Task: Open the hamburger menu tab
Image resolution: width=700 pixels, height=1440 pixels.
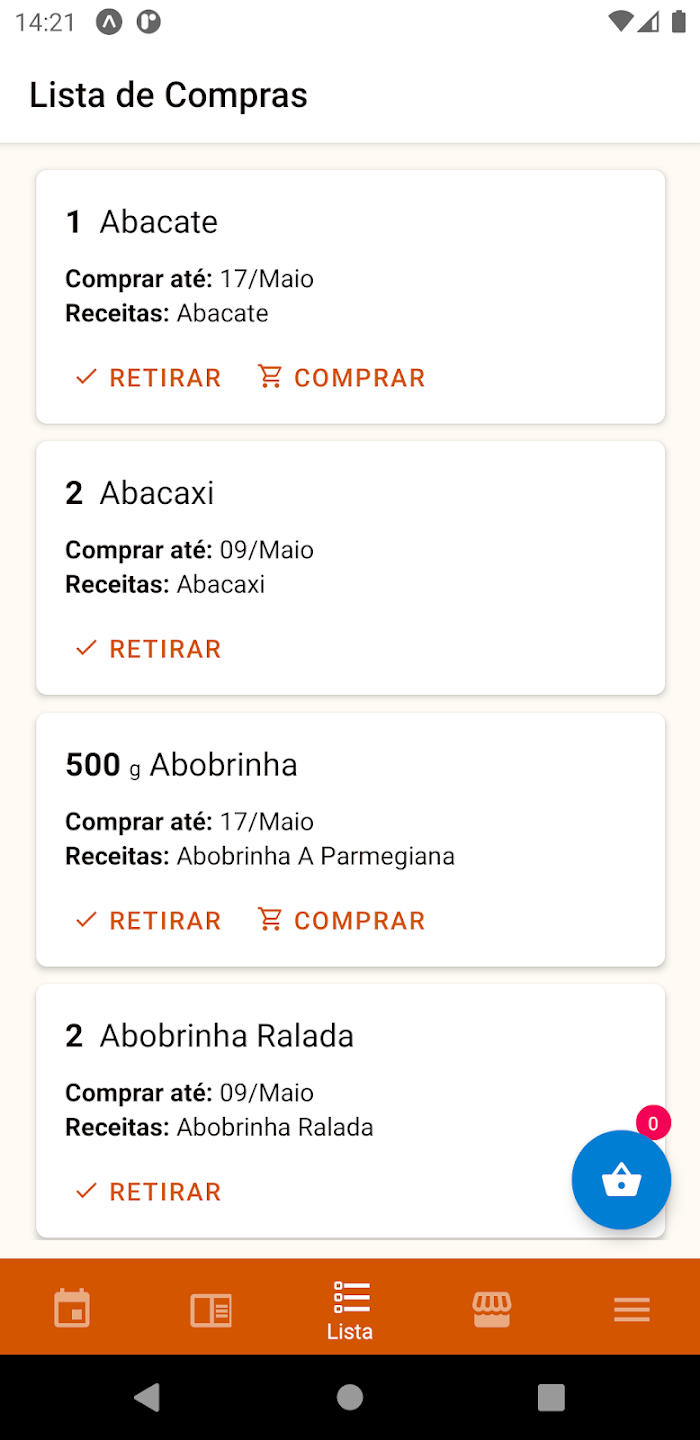Action: pyautogui.click(x=631, y=1308)
